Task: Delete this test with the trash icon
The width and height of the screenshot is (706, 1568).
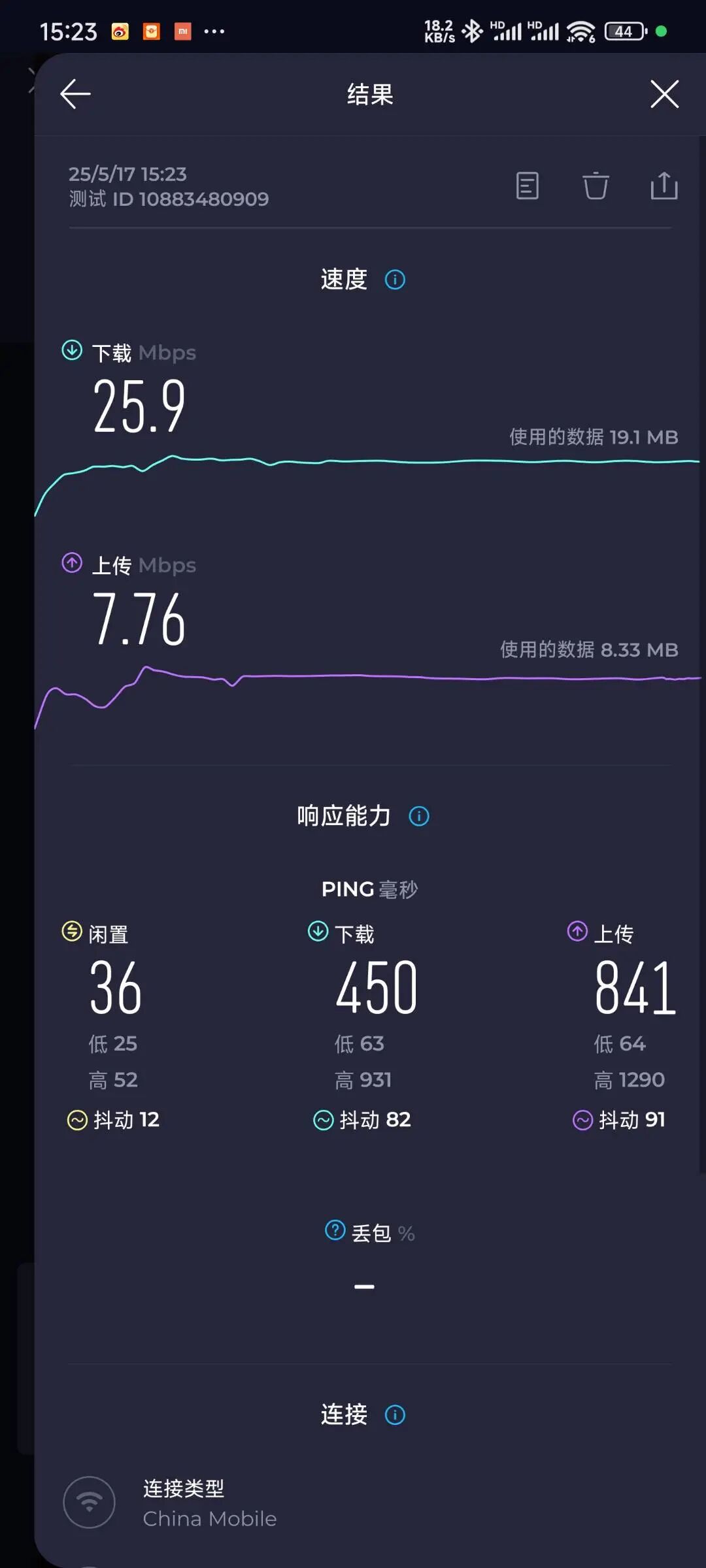Action: pyautogui.click(x=596, y=187)
